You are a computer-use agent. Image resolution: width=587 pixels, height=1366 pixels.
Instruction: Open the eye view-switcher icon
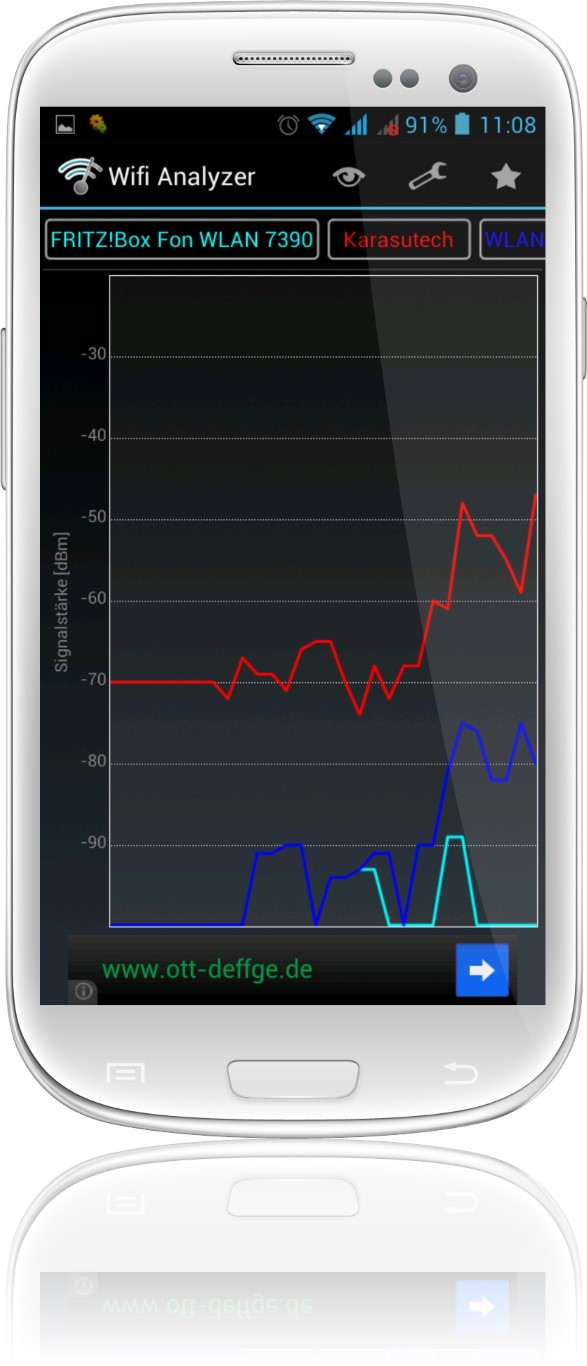coord(348,177)
